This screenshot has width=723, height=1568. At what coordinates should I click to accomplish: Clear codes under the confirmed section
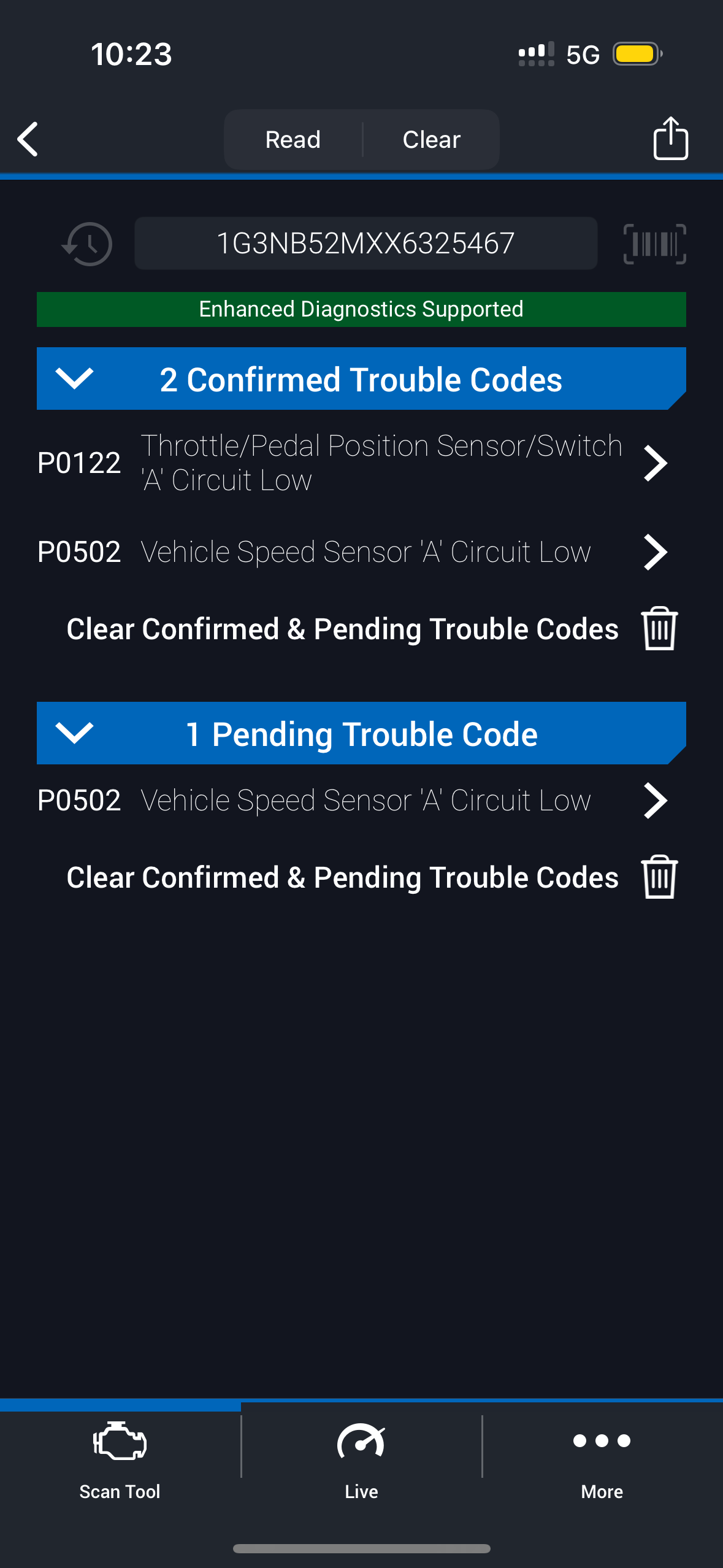pyautogui.click(x=659, y=629)
